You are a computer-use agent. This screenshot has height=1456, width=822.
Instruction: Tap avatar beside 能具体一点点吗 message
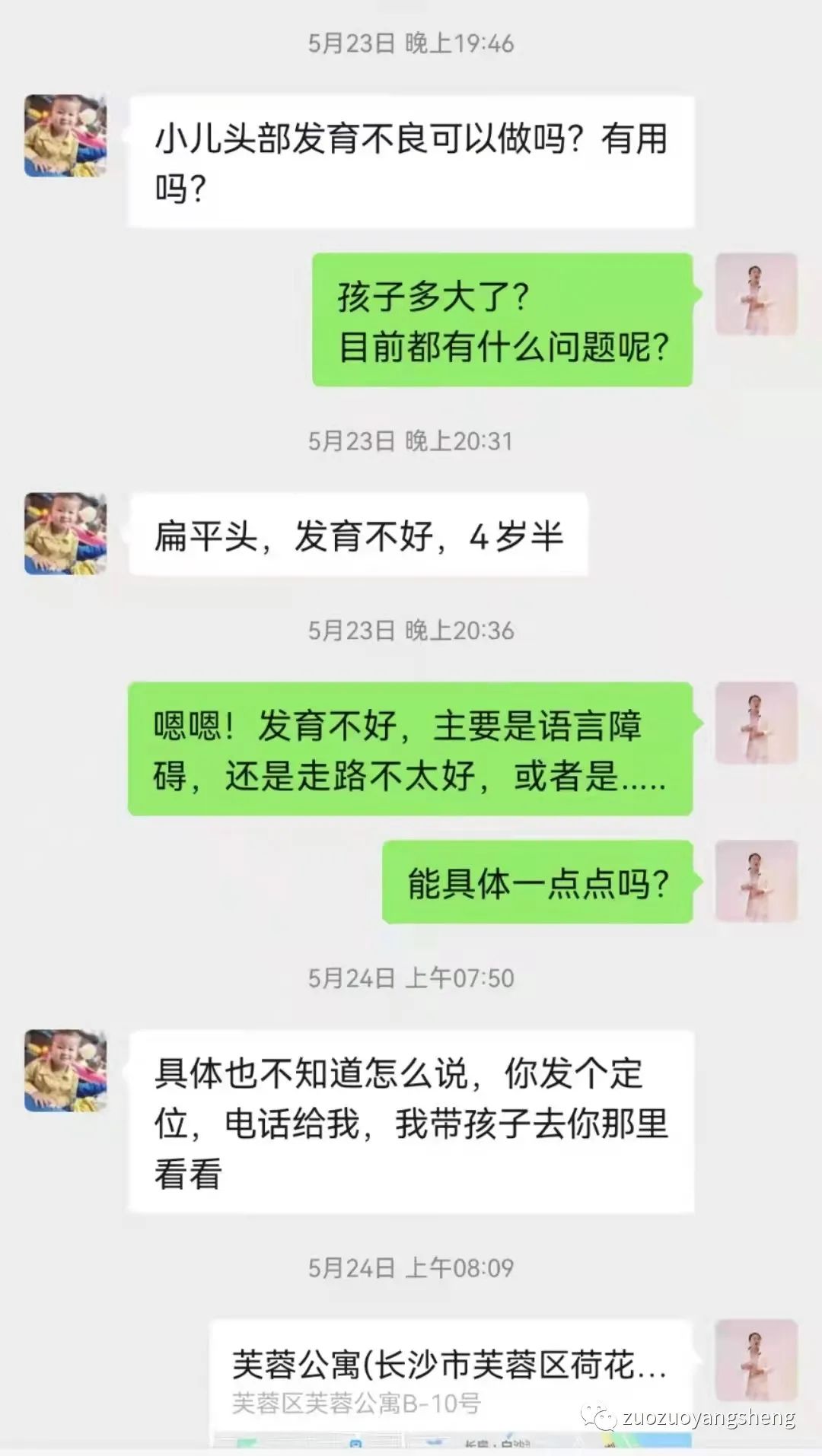[756, 882]
